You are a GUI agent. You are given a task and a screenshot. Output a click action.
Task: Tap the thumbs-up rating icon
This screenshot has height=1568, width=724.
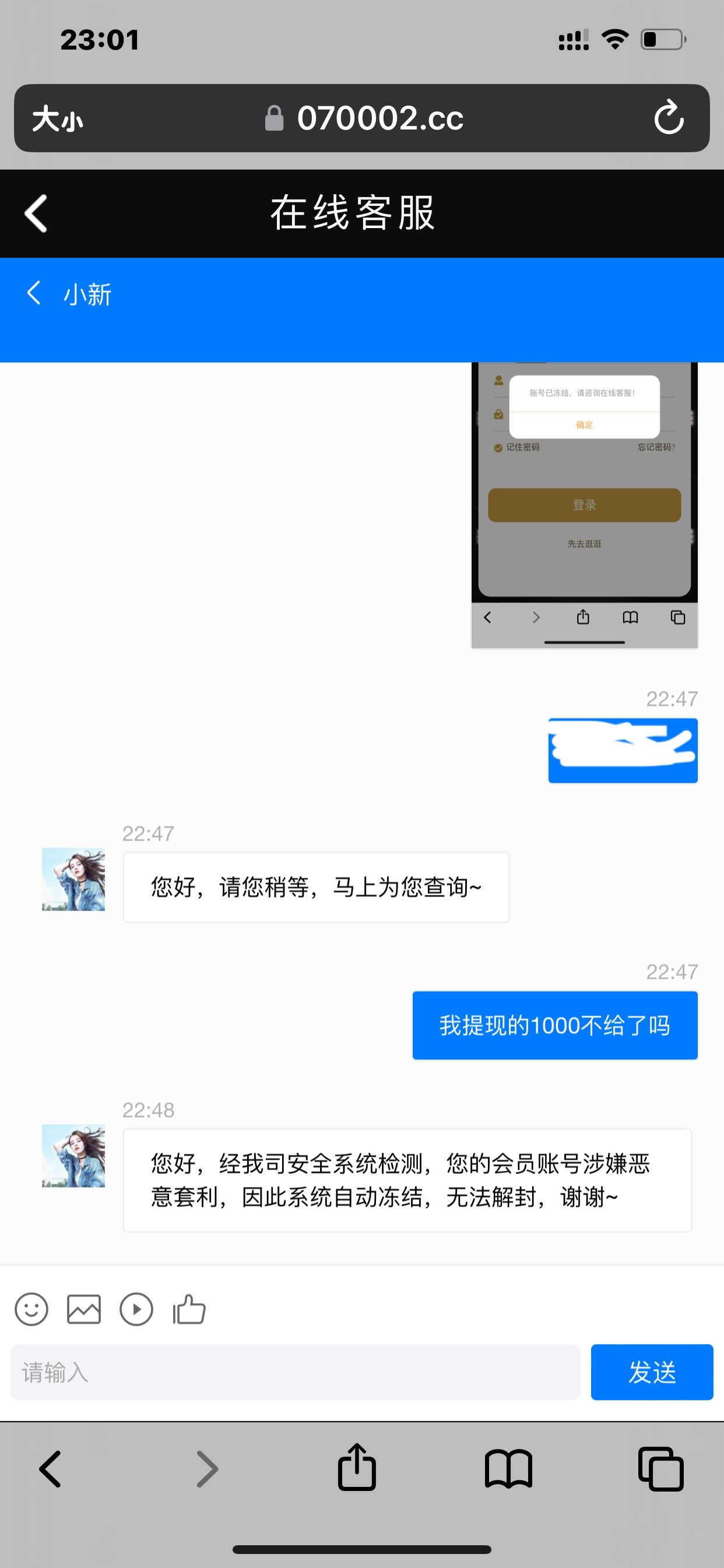point(189,1310)
